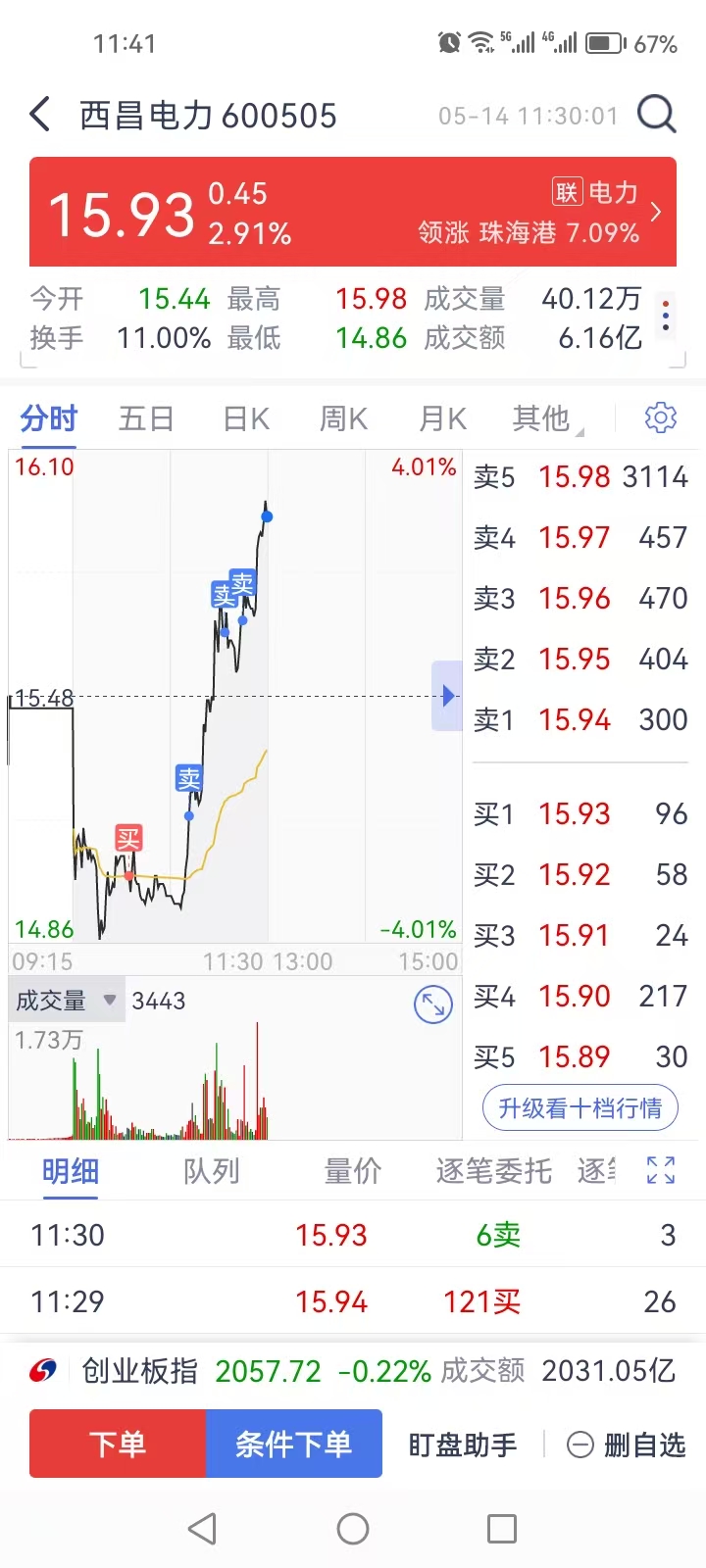
Task: Switch to the 量价 tab
Action: (x=352, y=1171)
